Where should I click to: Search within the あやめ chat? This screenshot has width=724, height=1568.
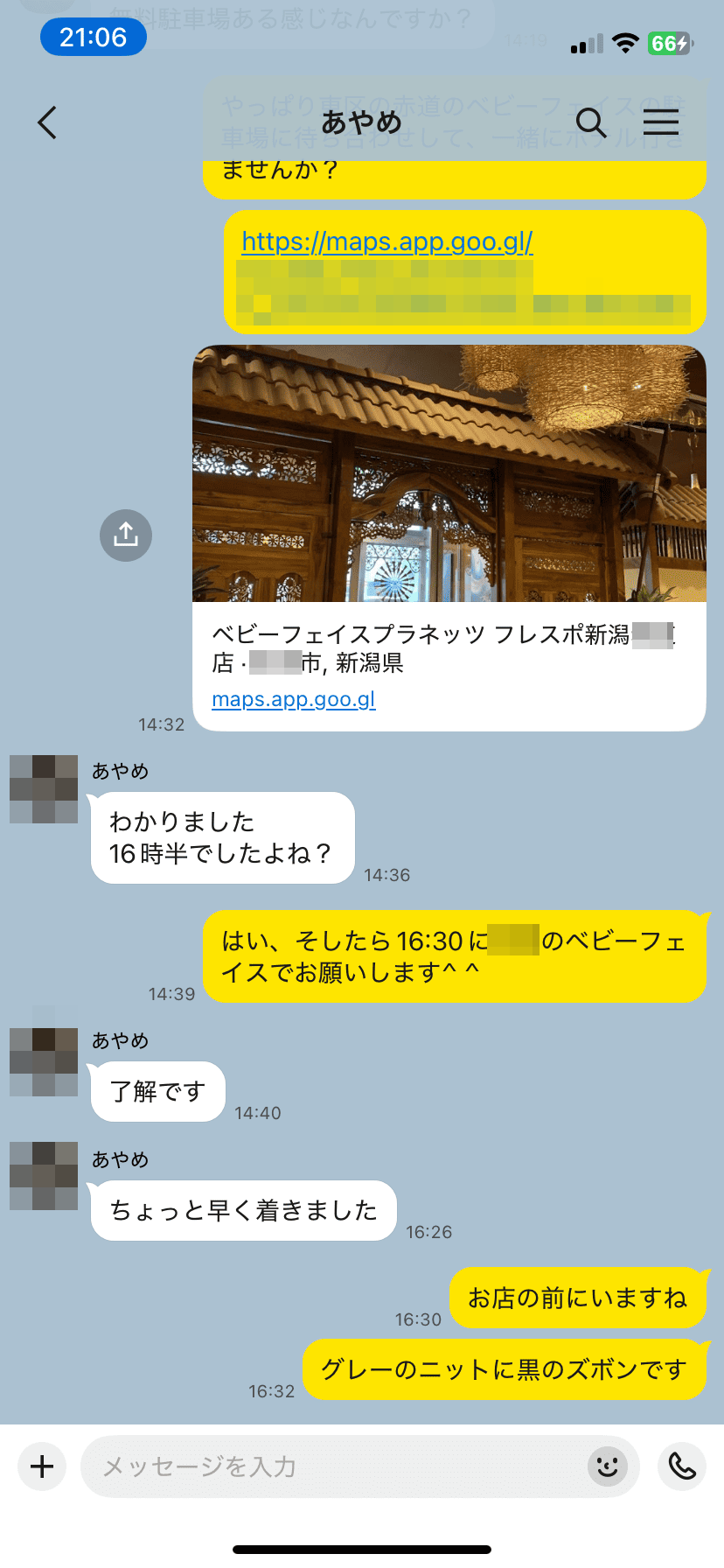[591, 122]
